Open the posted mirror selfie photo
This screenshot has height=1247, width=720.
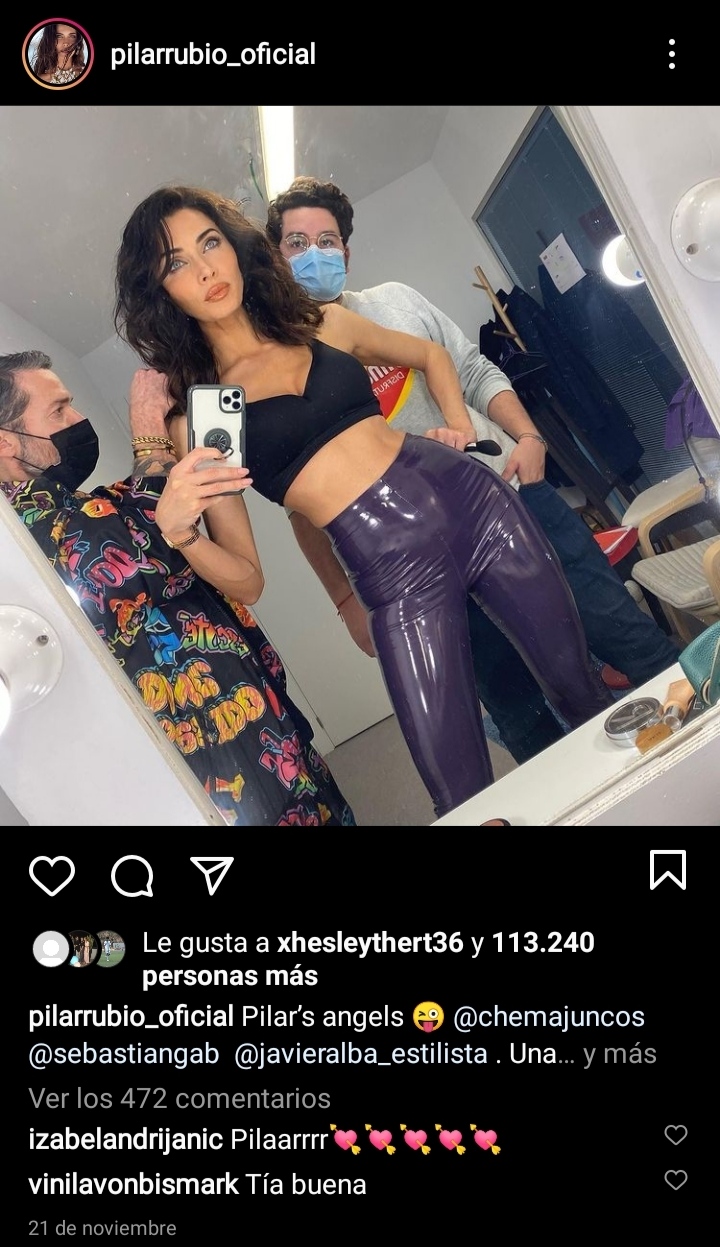360,465
